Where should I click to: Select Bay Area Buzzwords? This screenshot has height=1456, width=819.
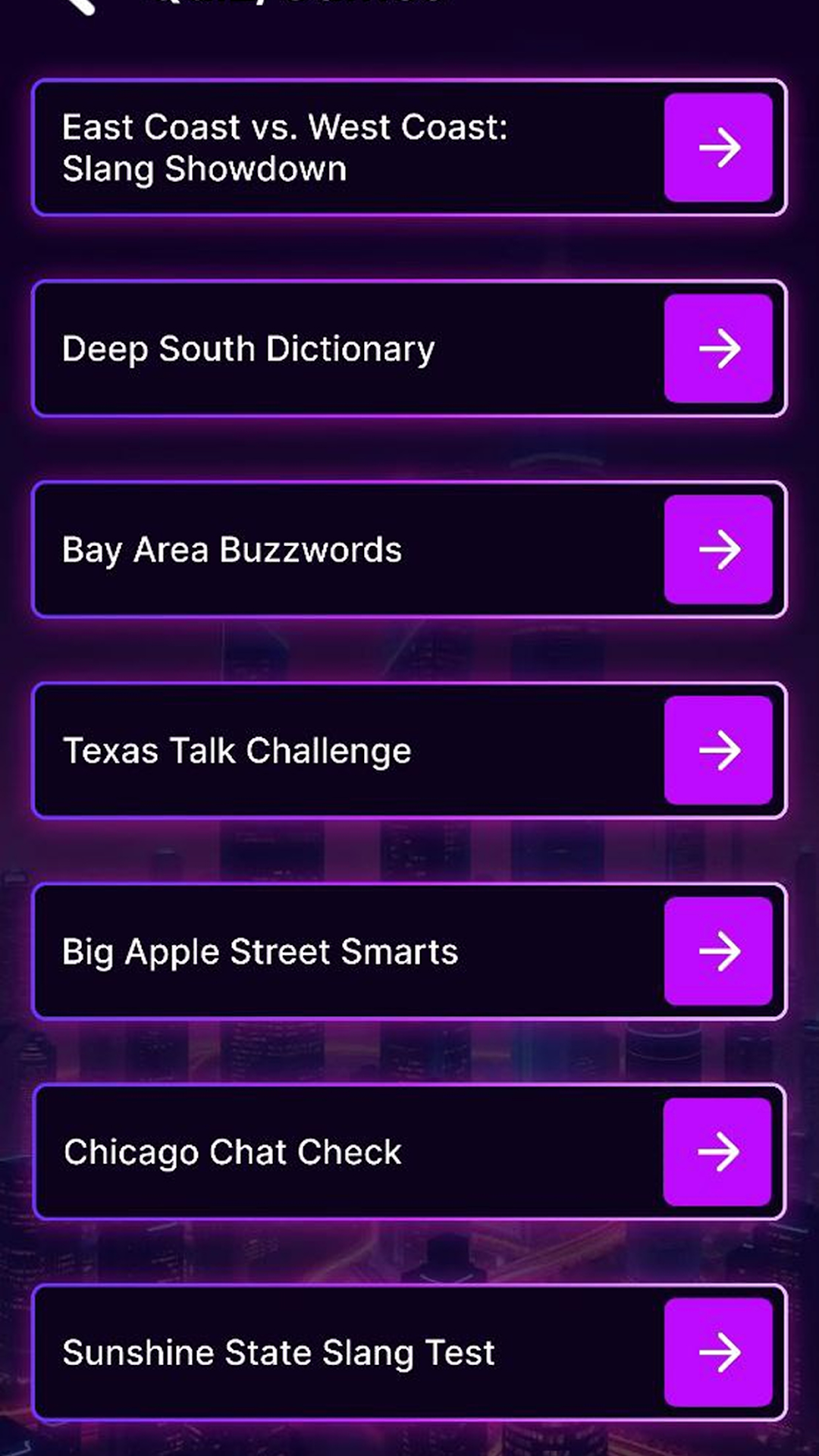tap(717, 550)
